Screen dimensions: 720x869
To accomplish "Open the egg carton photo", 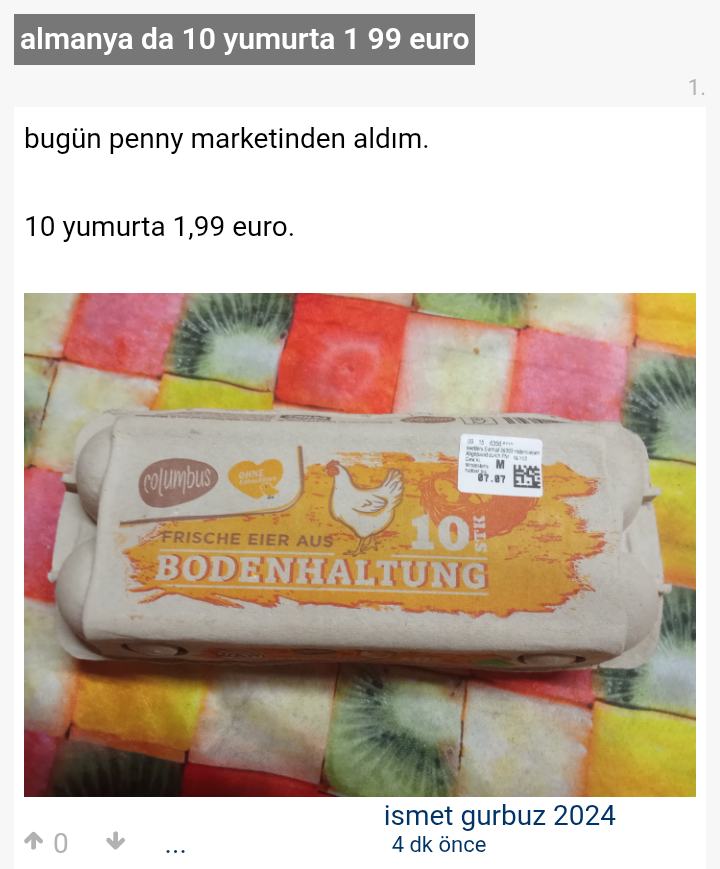I will tap(360, 544).
